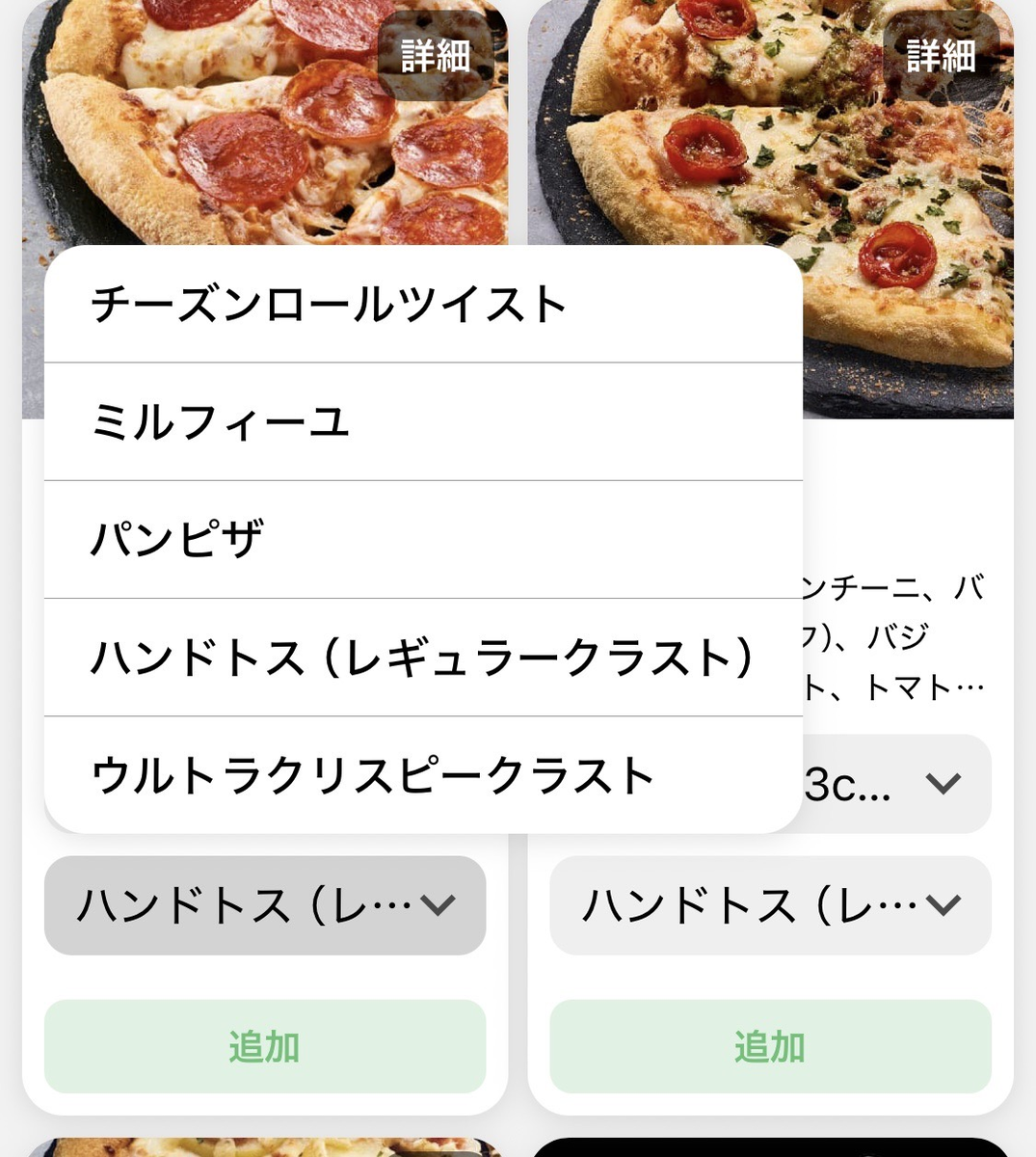The image size is (1036, 1157).
Task: Add the pepperoni pizza with 追加
Action: point(265,1046)
